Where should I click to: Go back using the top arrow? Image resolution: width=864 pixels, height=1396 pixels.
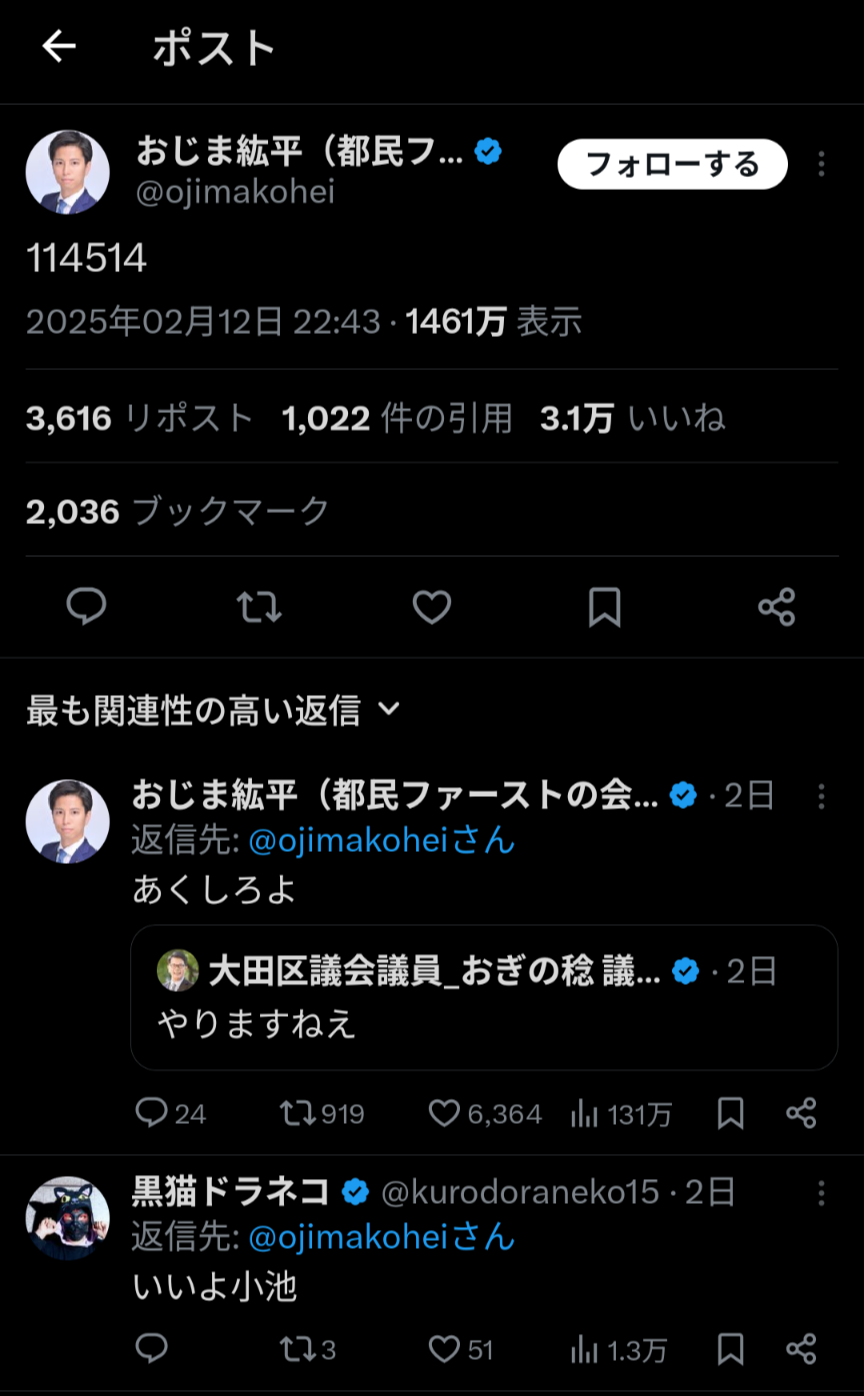[x=59, y=47]
